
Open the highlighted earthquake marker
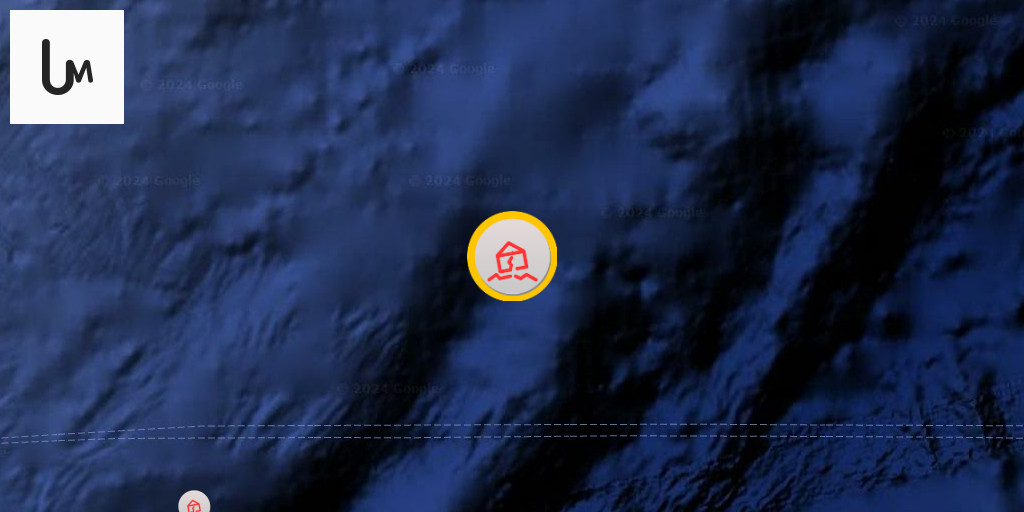coord(512,257)
